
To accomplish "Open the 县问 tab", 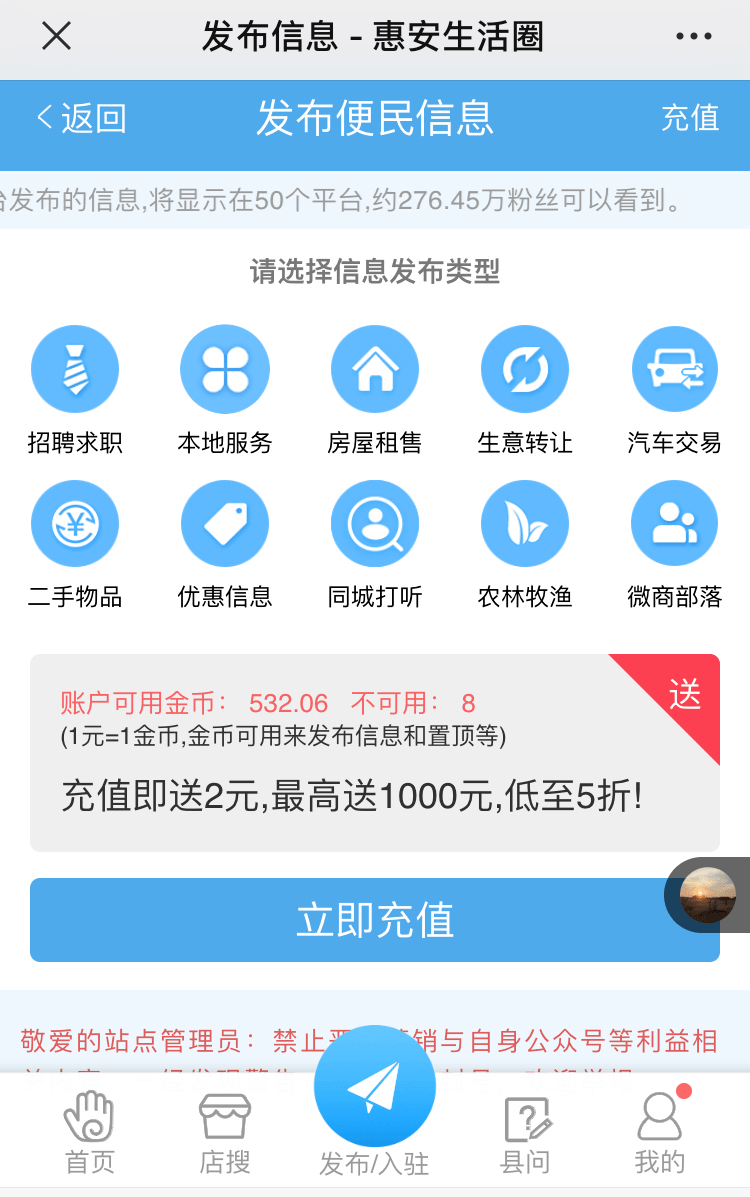I will click(x=527, y=1135).
